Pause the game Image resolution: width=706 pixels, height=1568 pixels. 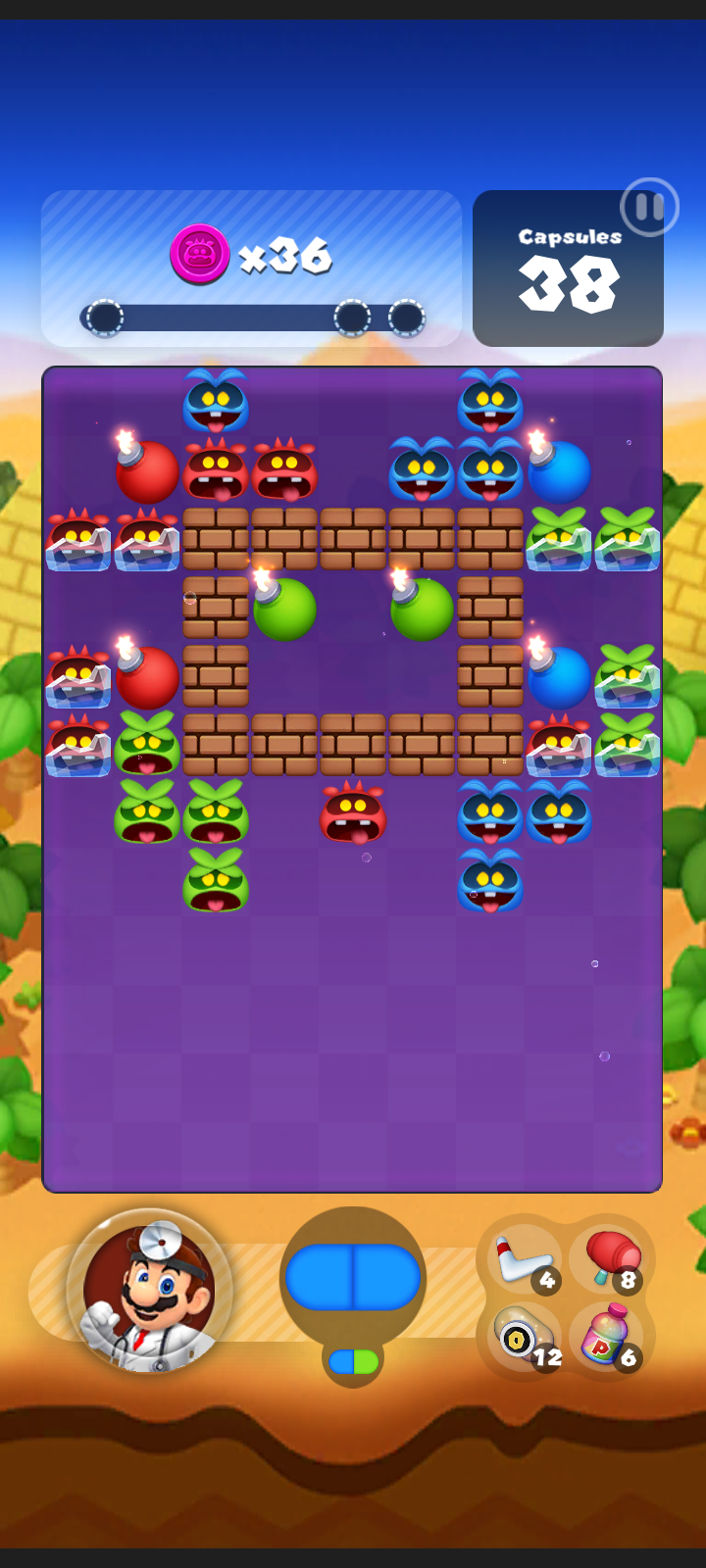coord(648,207)
